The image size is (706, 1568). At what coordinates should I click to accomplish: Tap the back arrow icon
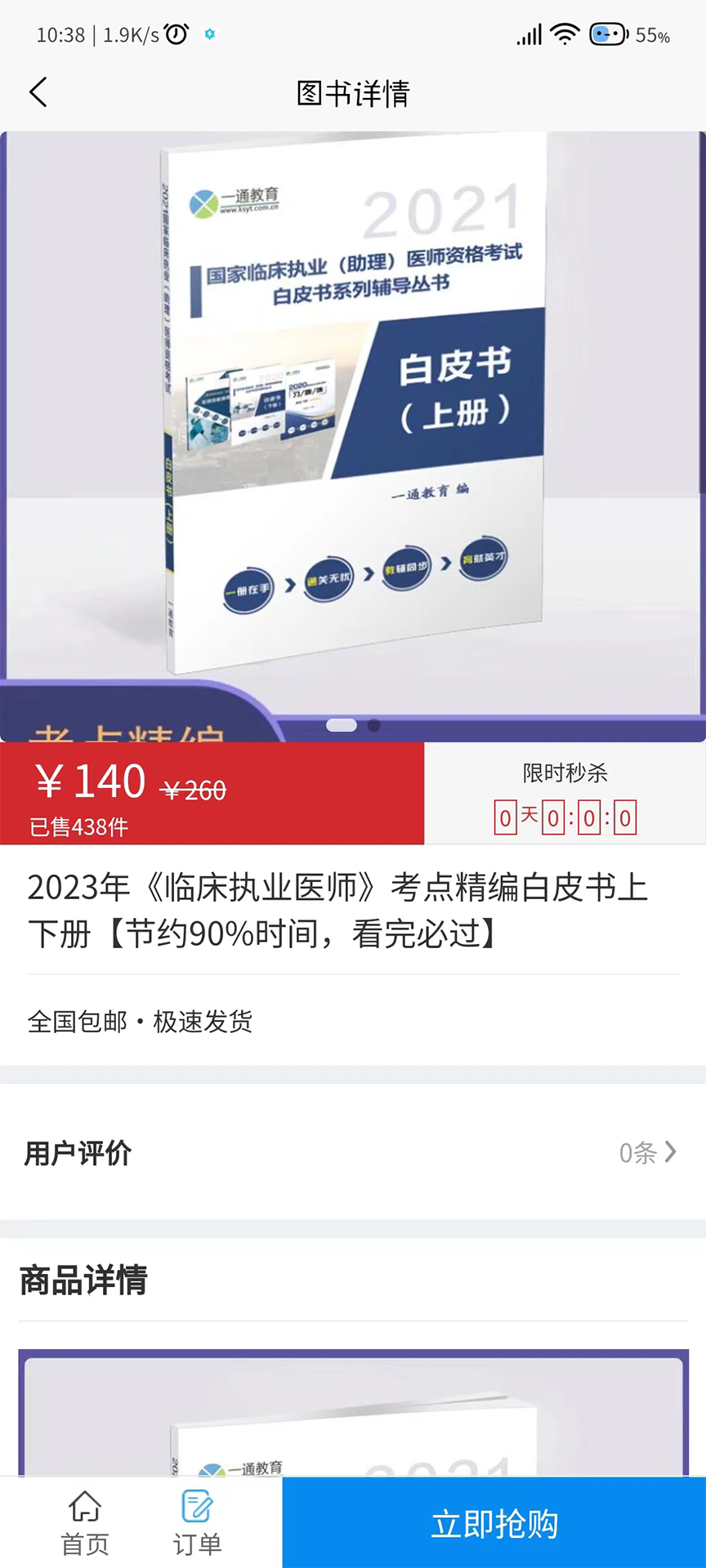coord(38,92)
